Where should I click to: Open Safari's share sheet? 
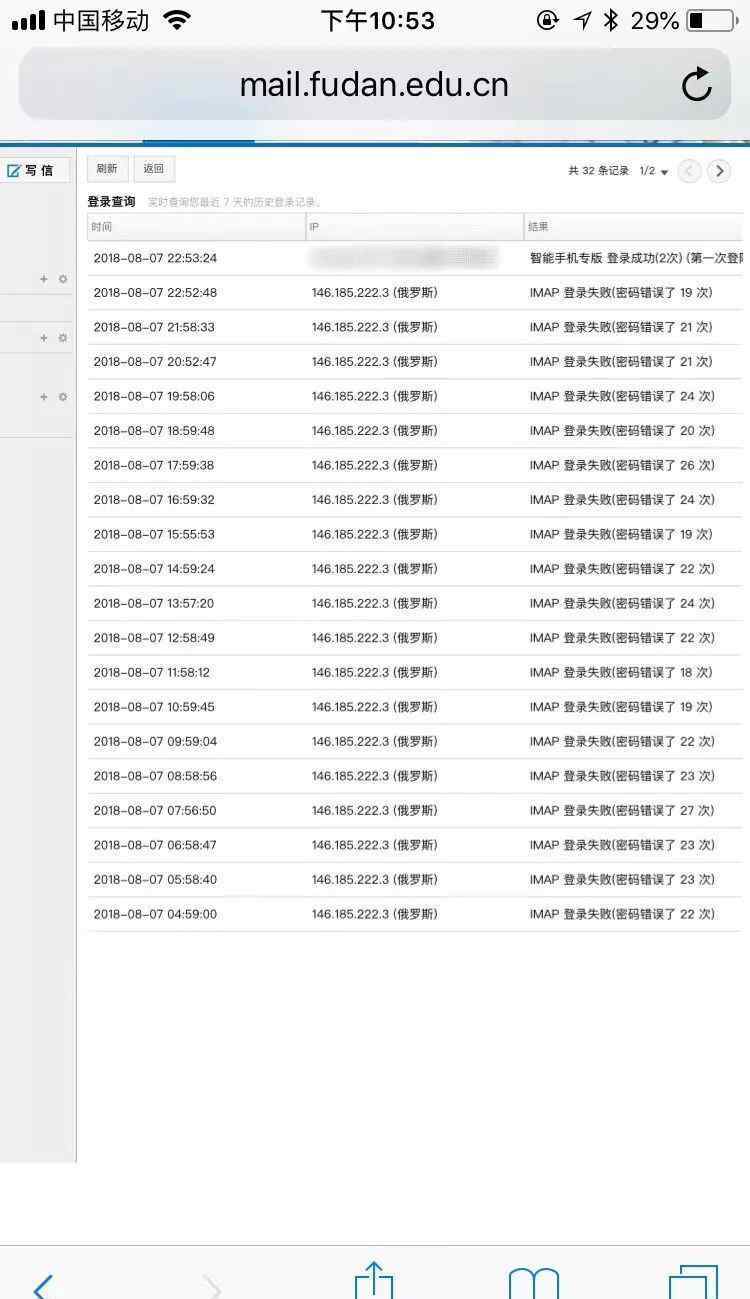tap(374, 1280)
